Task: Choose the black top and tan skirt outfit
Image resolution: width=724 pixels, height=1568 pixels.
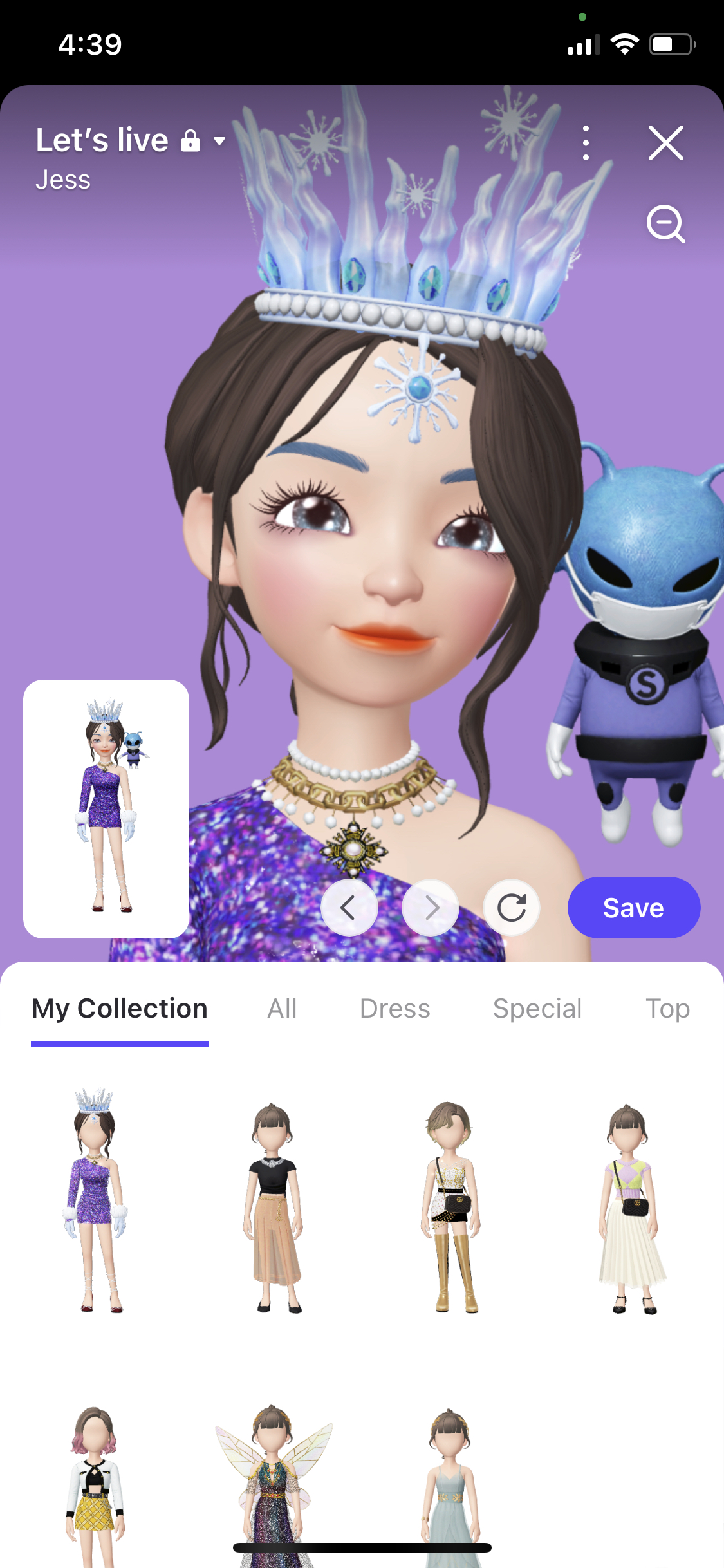Action: pos(273,1208)
